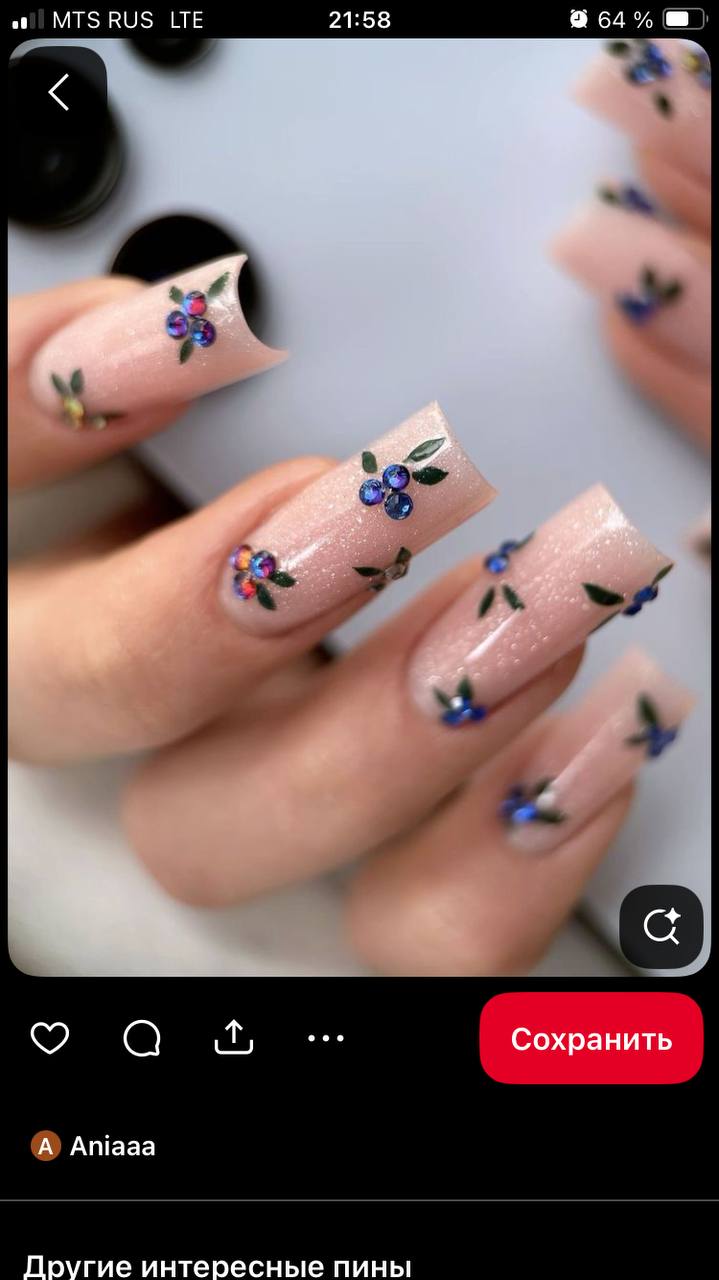Open the comments bubble
Image resolution: width=719 pixels, height=1280 pixels.
coord(142,1038)
